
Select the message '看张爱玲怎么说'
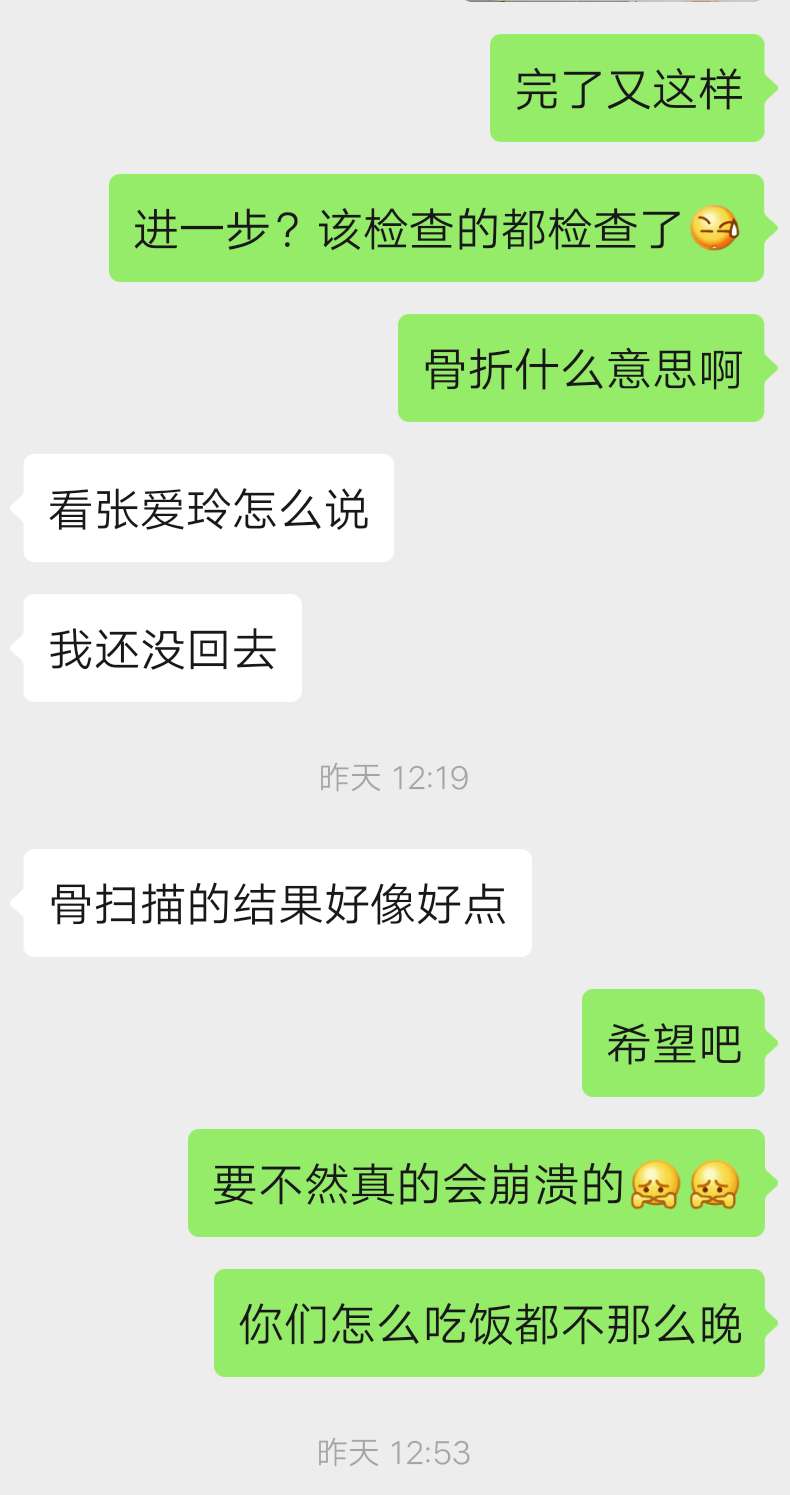click(x=207, y=508)
